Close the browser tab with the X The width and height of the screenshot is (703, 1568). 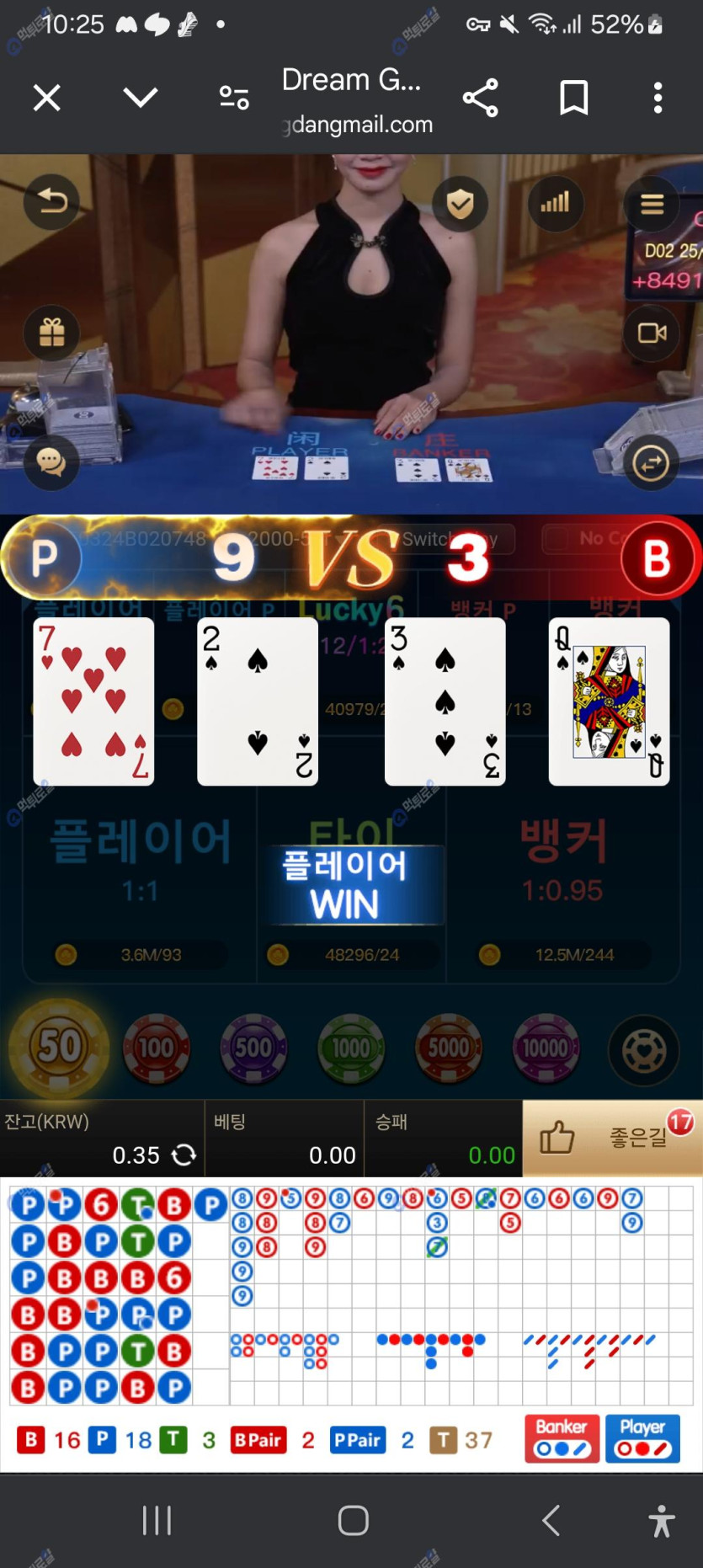click(47, 99)
